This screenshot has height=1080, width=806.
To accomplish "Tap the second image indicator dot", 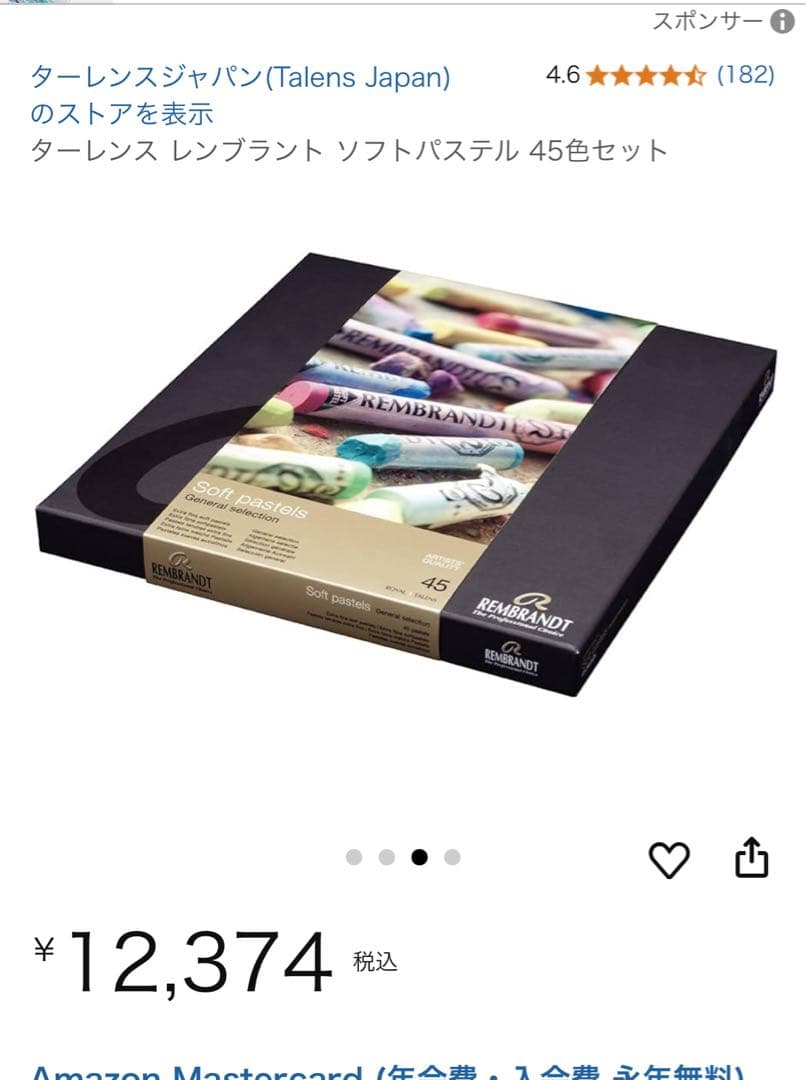I will [x=386, y=856].
